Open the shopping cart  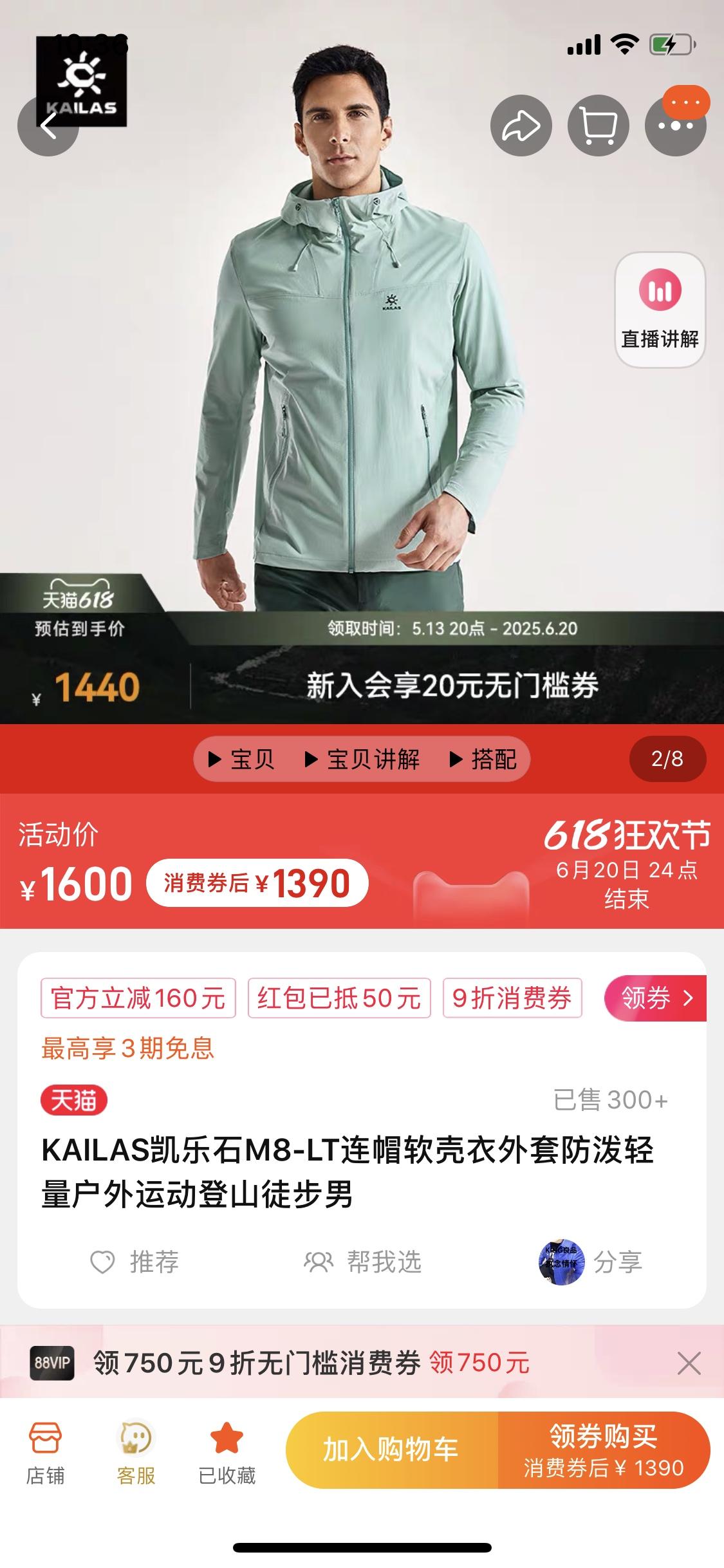point(598,126)
